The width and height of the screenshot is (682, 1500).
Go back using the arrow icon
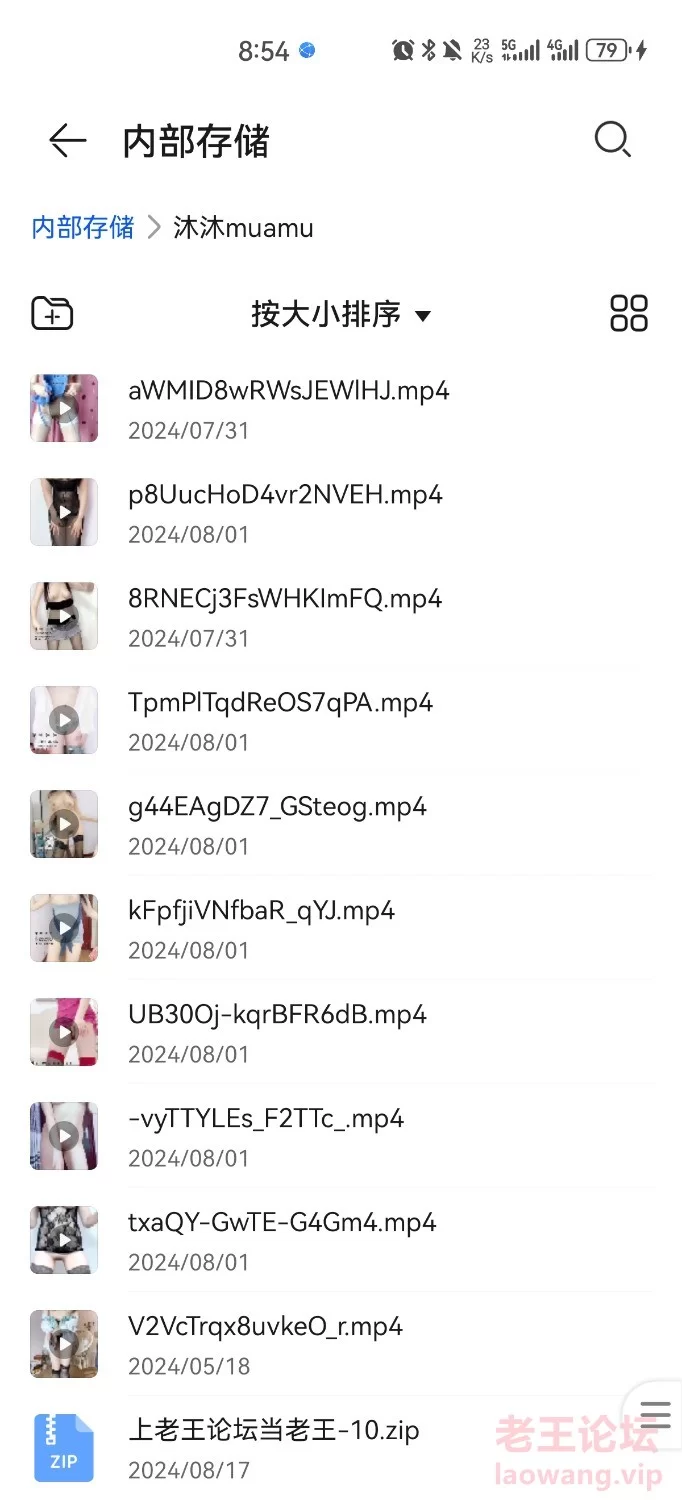tap(68, 141)
